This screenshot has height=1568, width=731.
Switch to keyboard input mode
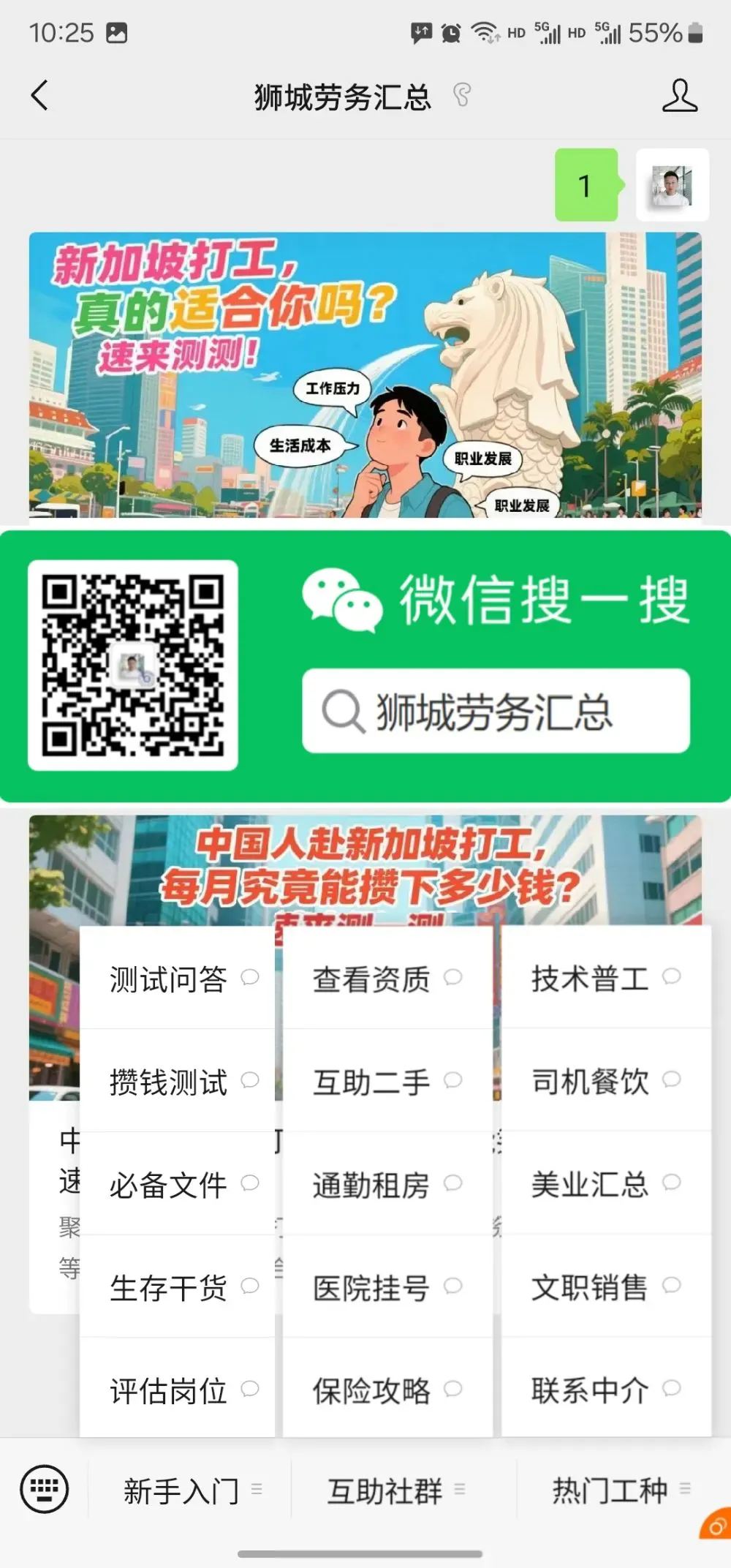(x=45, y=1489)
